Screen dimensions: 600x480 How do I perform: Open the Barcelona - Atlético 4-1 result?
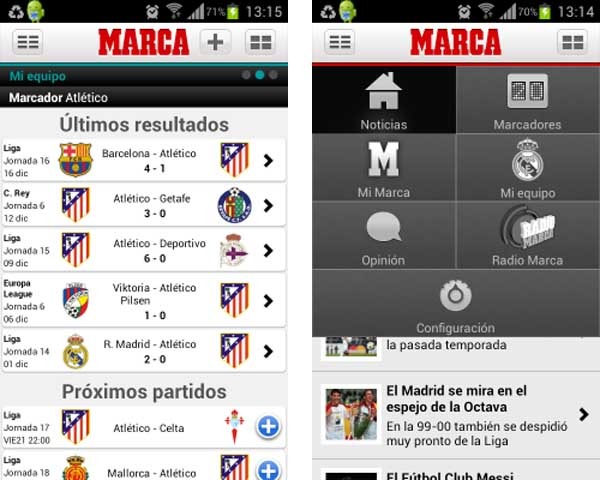point(144,160)
